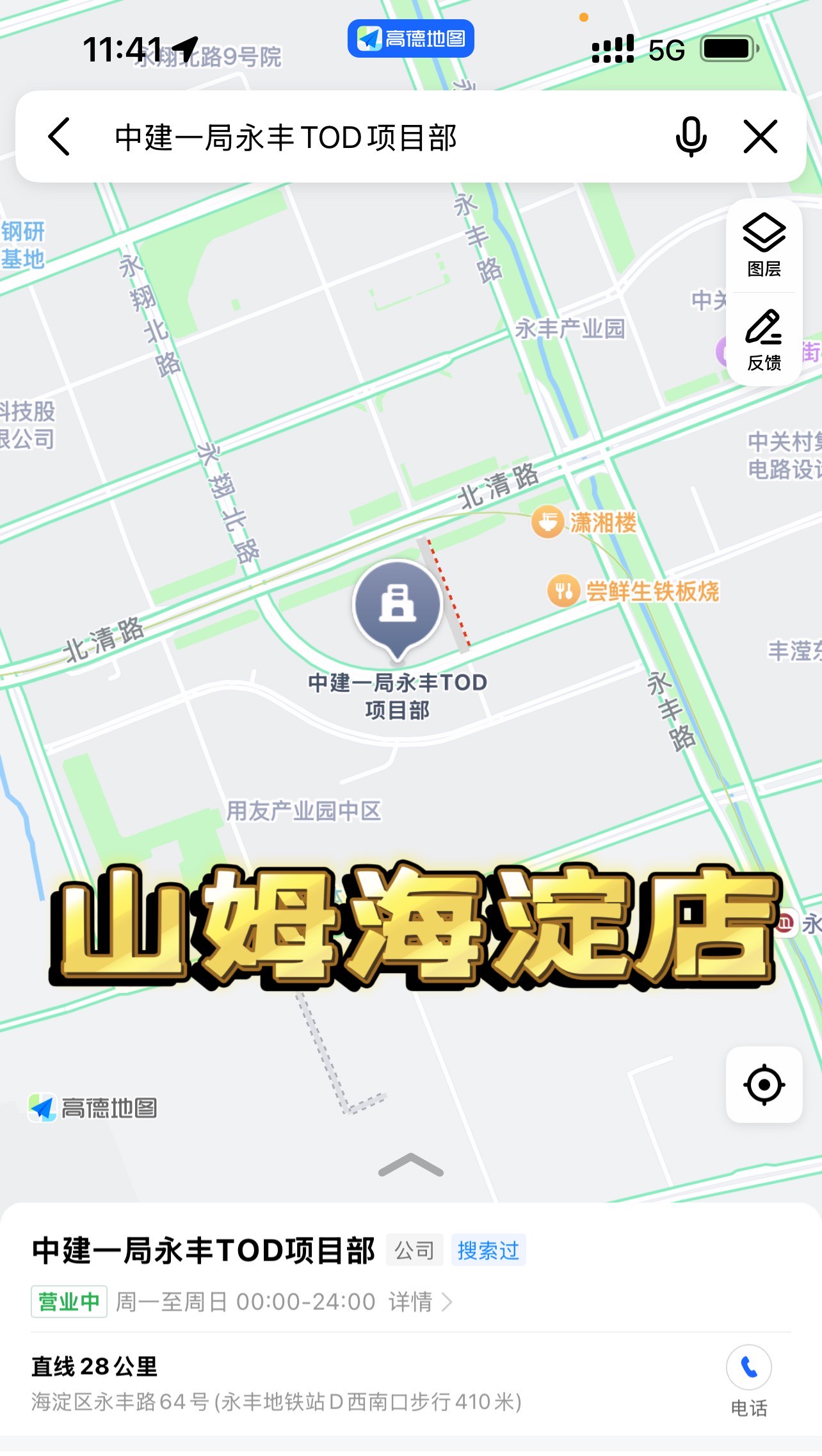Tap the 营业中 status badge
822x1456 pixels.
coord(68,1302)
